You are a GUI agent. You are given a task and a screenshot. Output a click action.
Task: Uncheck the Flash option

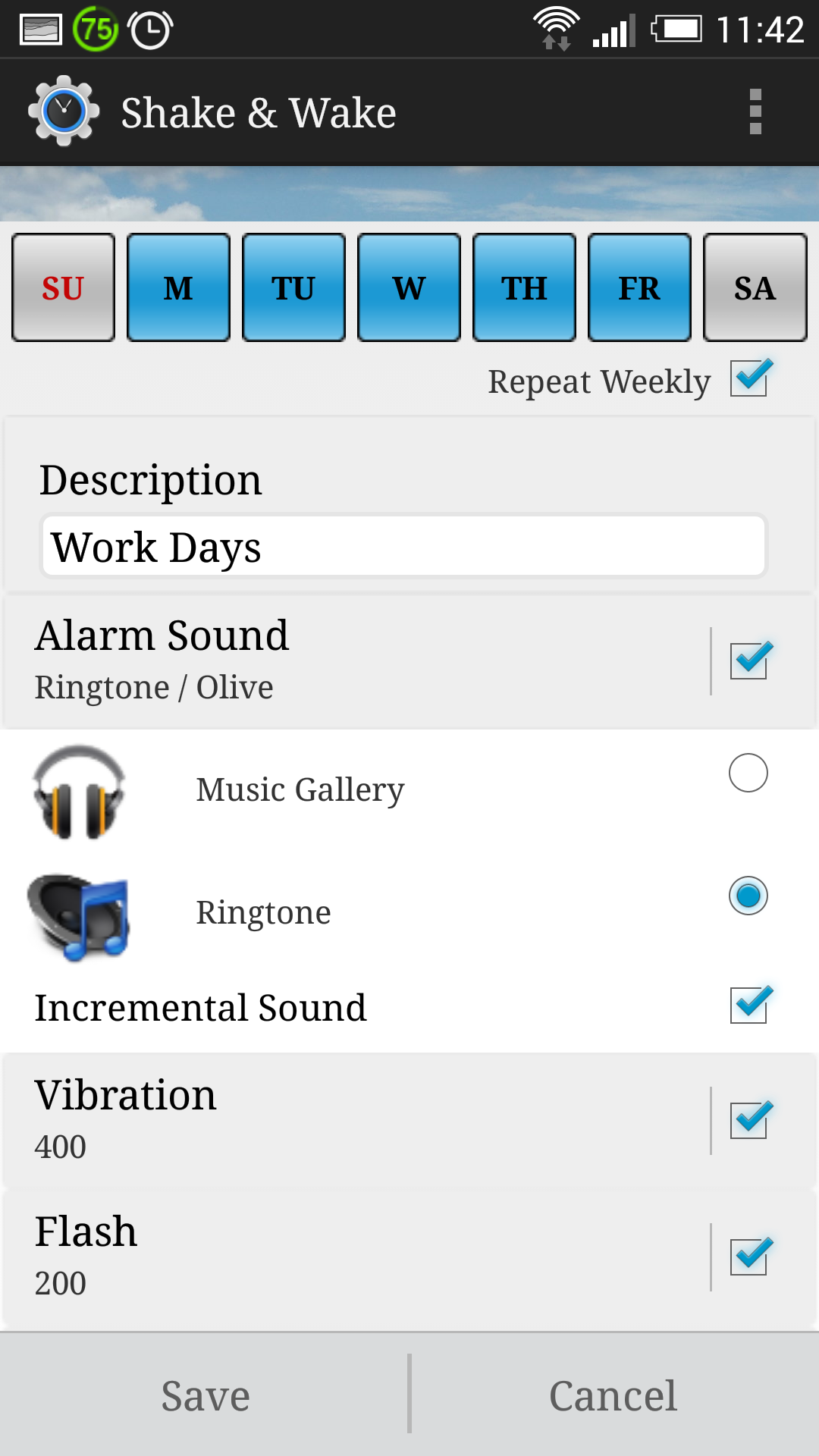click(x=750, y=1257)
